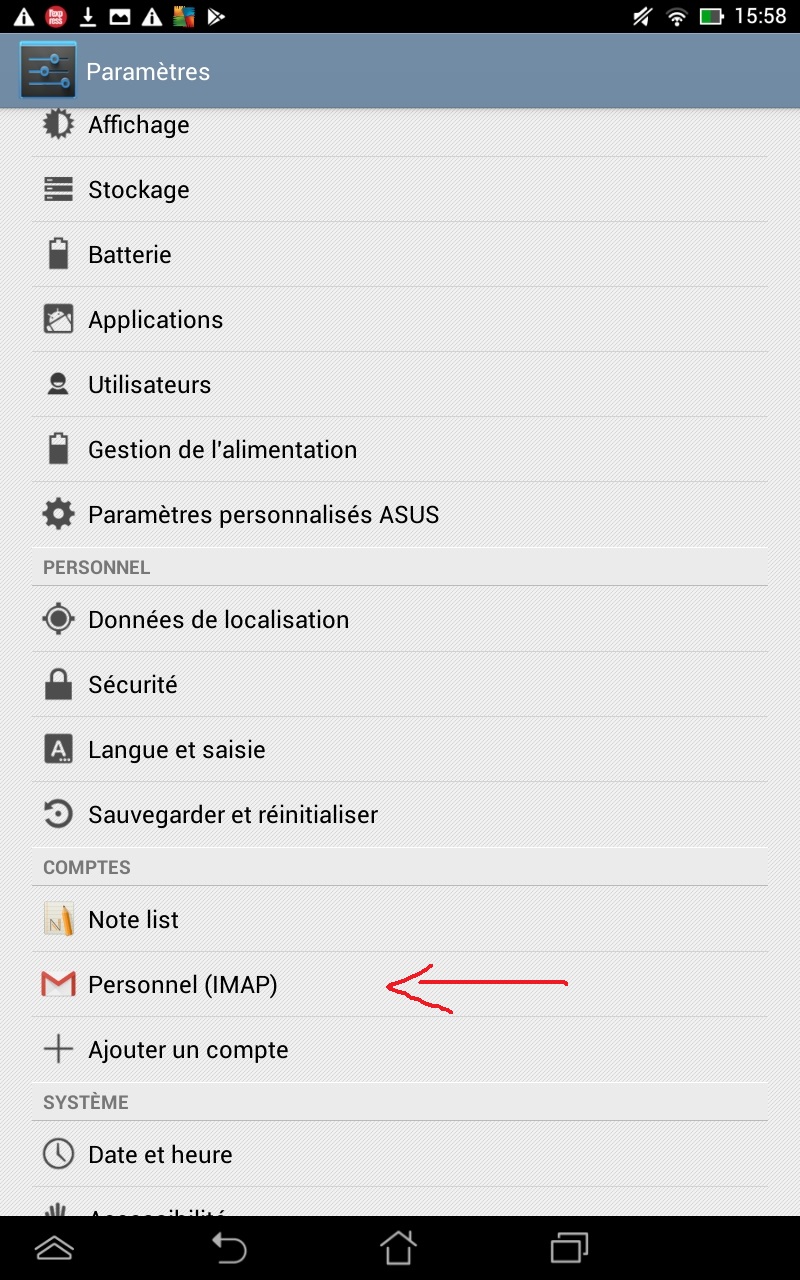Open Paramètres personnalisés ASUS
This screenshot has width=800, height=1280.
(263, 515)
